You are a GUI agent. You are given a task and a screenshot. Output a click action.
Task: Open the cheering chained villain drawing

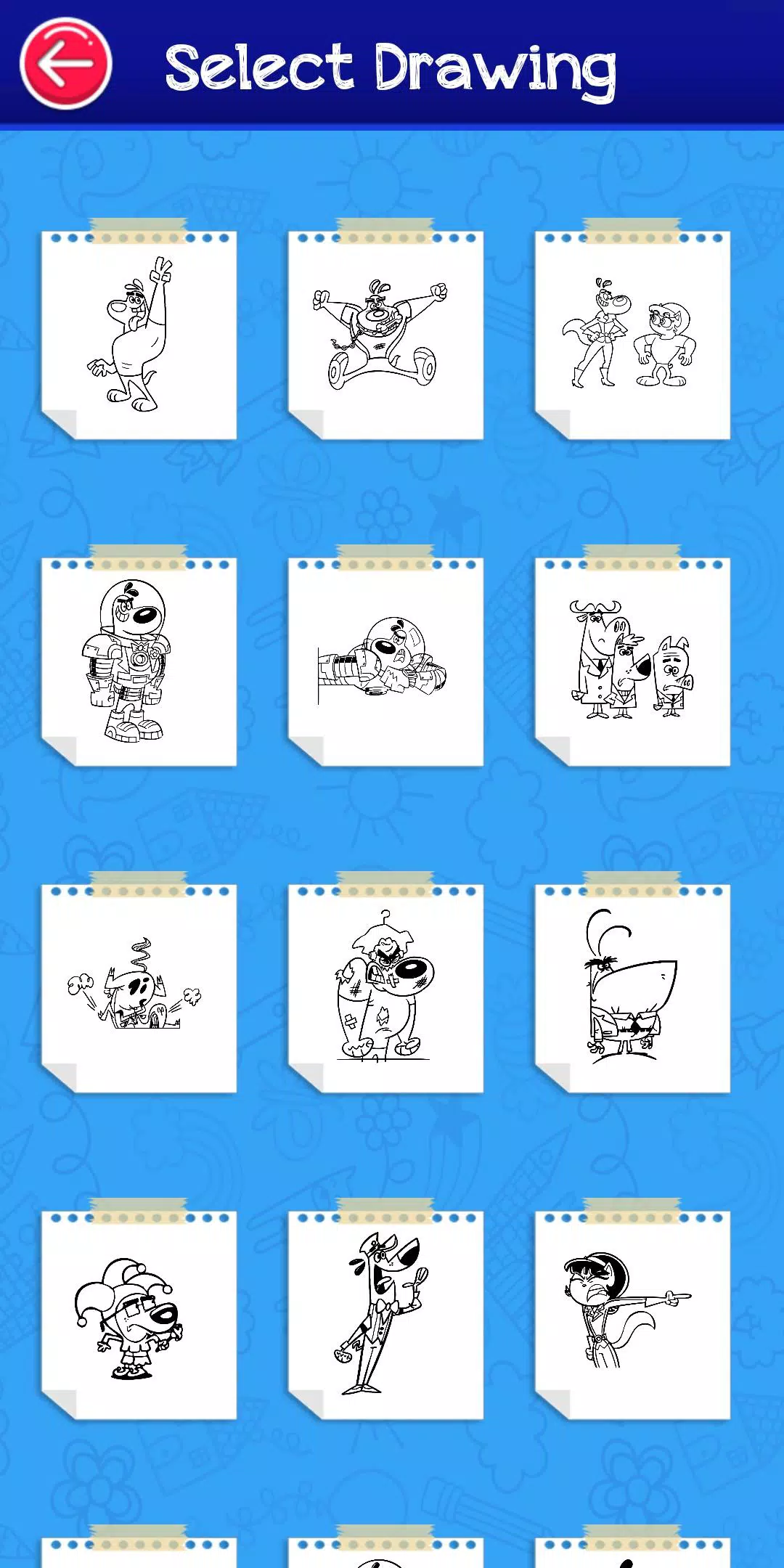point(385,334)
